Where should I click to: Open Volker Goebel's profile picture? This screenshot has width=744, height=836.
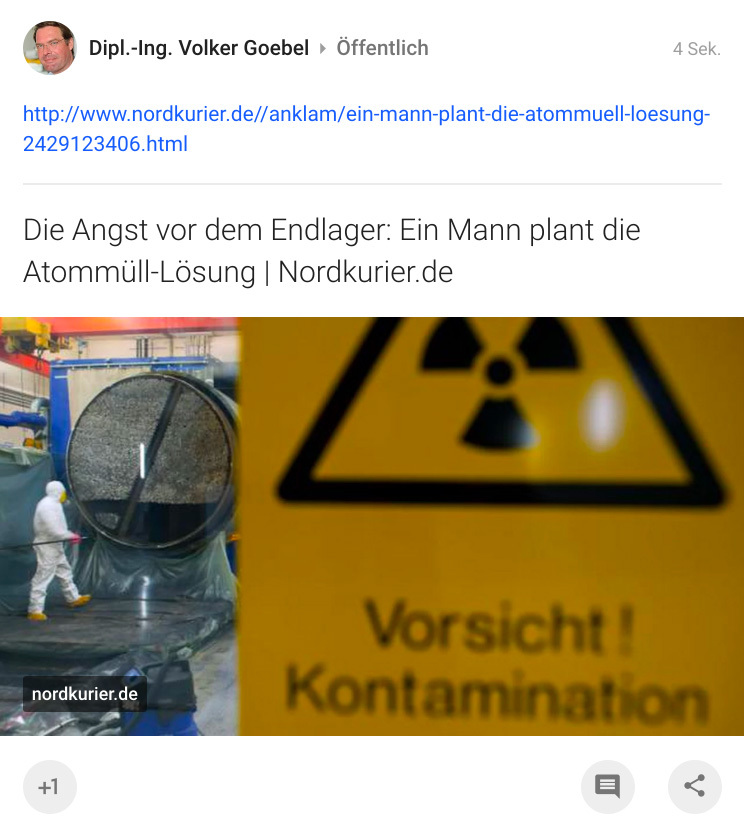coord(49,48)
